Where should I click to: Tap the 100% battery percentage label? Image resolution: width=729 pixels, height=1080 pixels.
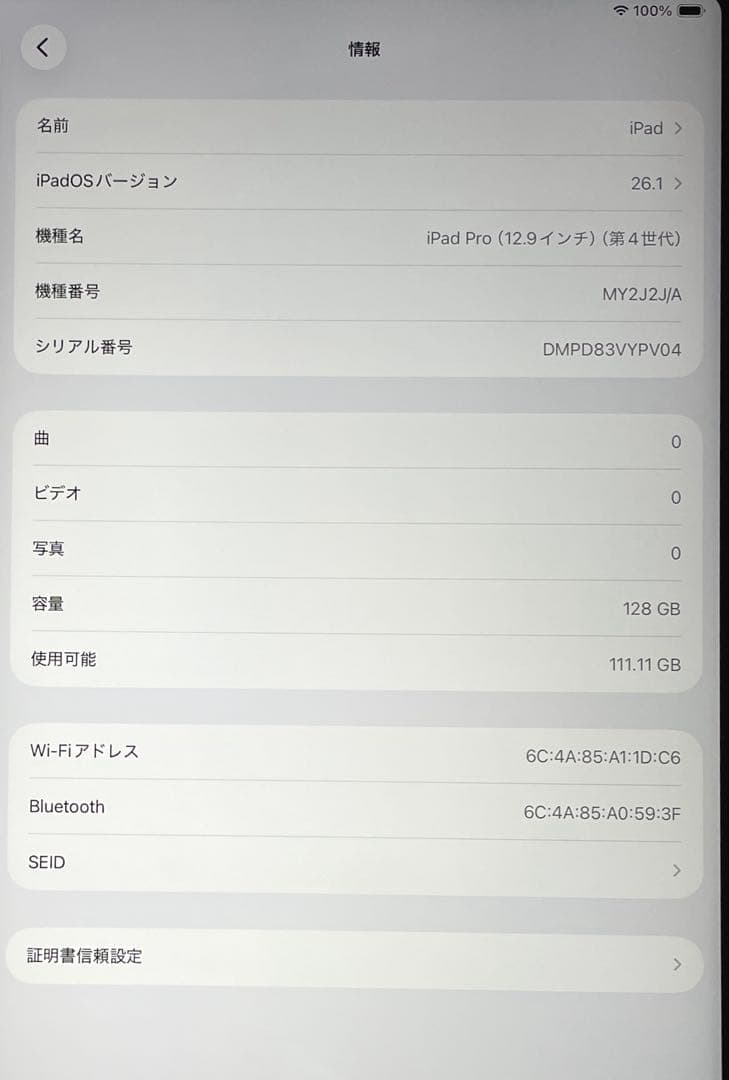coord(653,11)
